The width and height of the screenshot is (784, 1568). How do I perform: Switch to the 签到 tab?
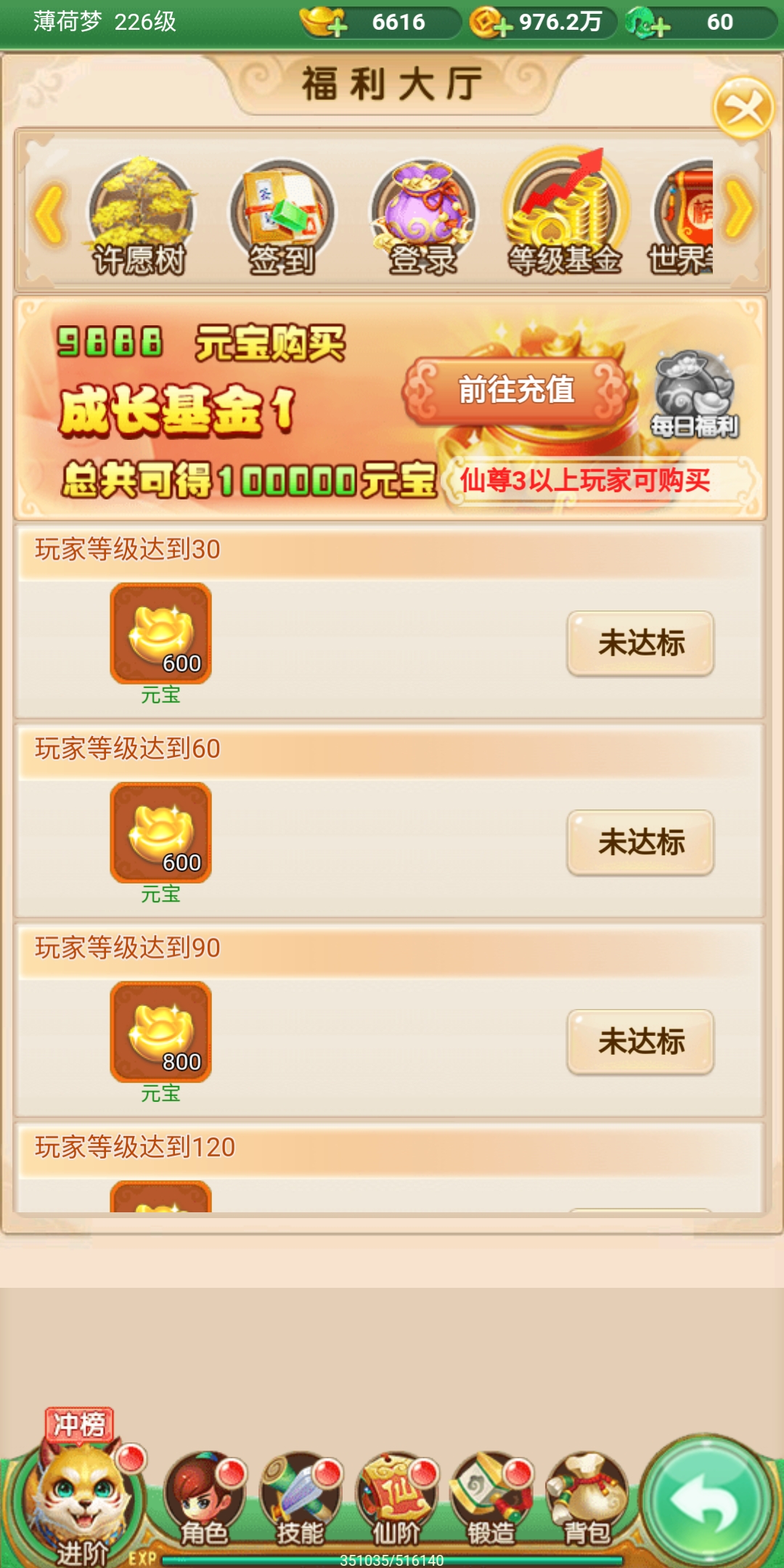(282, 218)
